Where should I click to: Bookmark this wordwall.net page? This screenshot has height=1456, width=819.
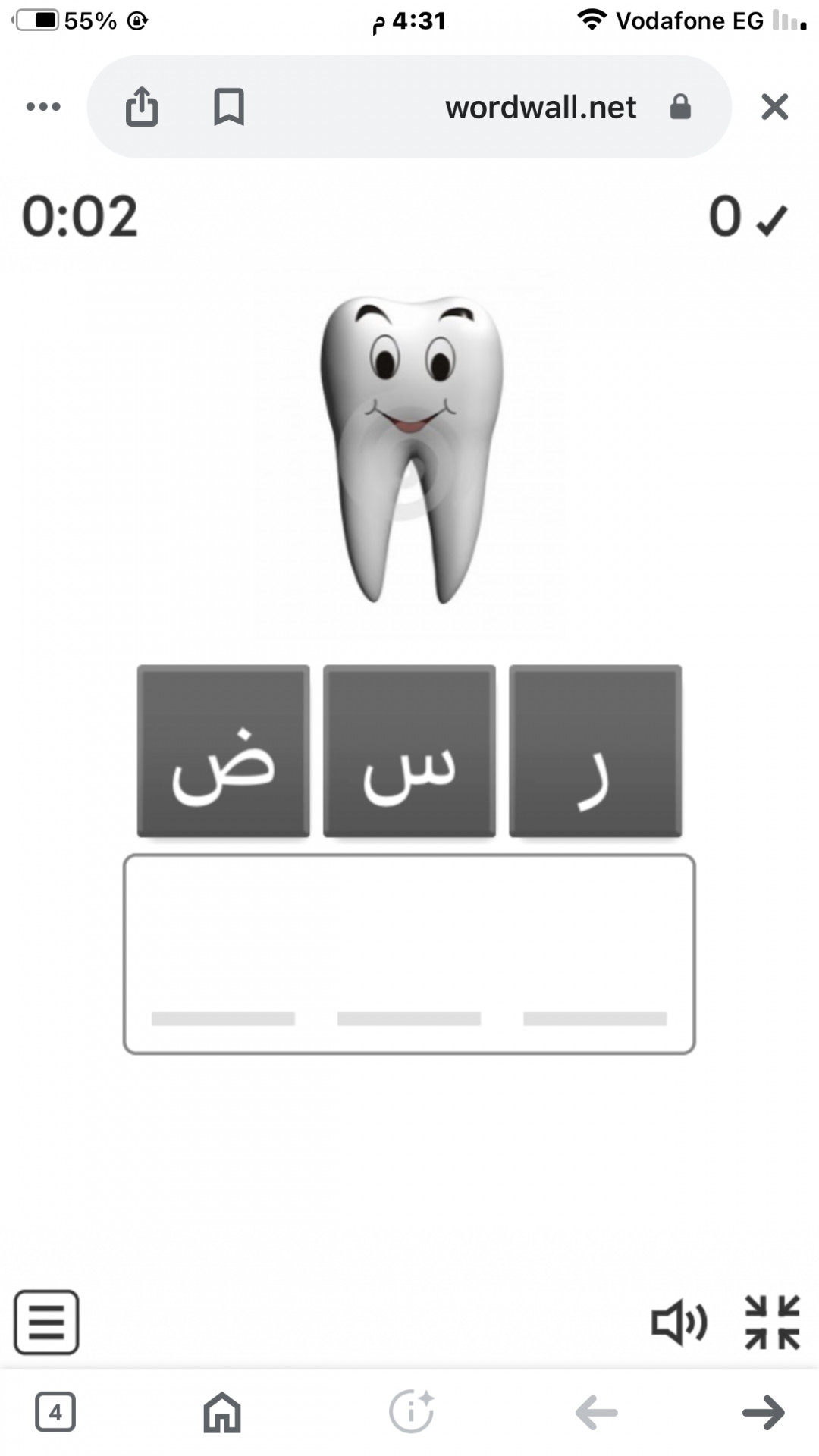click(x=228, y=107)
